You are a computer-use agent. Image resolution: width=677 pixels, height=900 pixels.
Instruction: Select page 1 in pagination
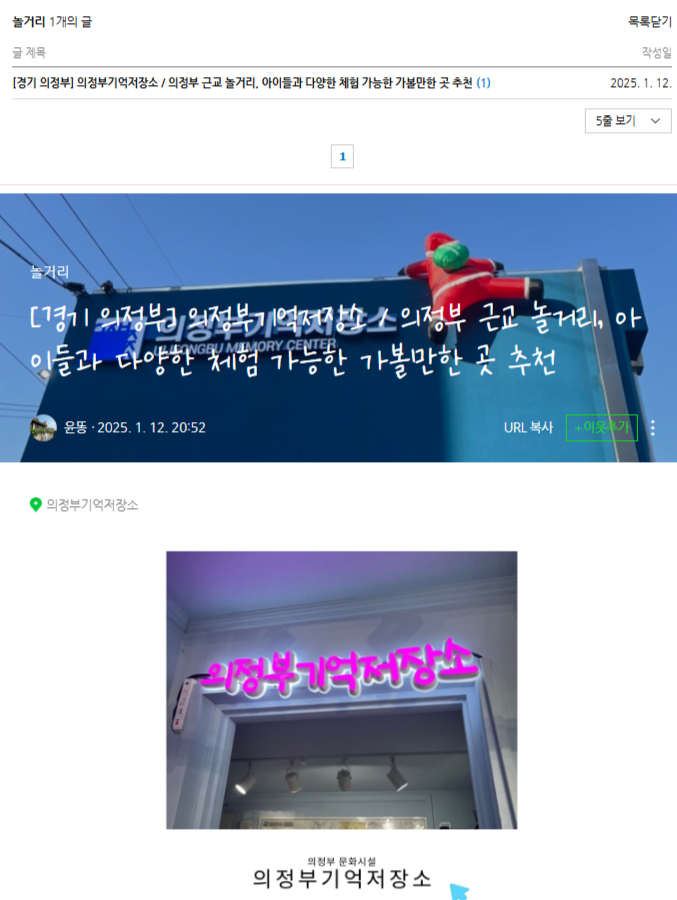[x=342, y=156]
